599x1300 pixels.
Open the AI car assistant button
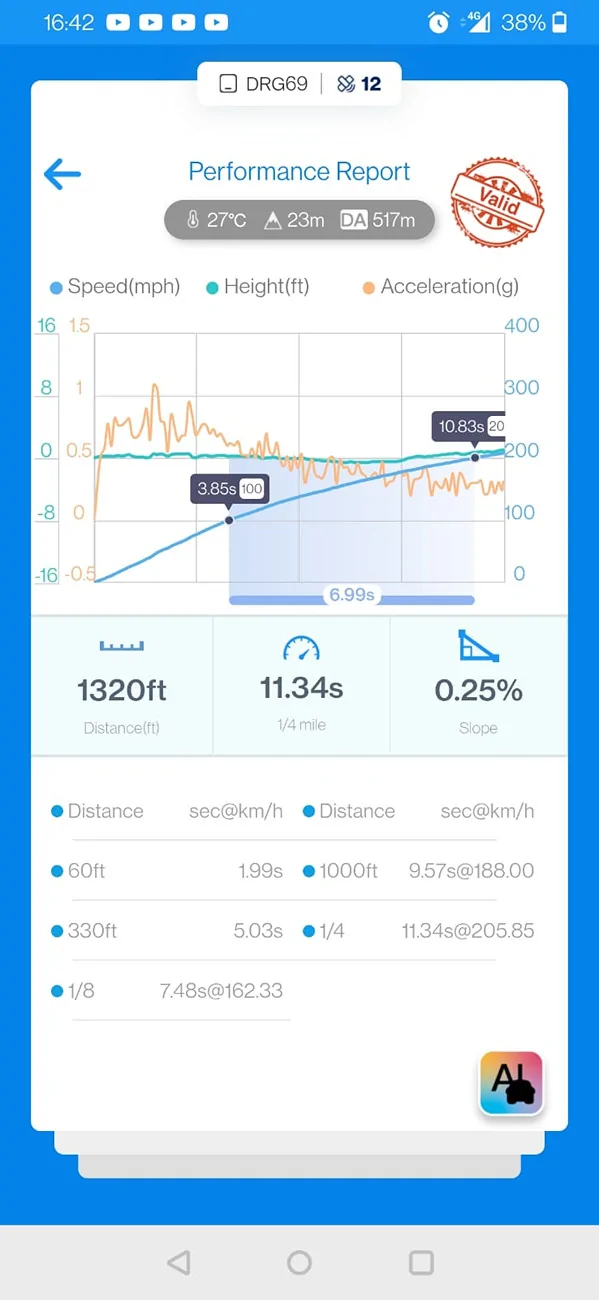(511, 1082)
